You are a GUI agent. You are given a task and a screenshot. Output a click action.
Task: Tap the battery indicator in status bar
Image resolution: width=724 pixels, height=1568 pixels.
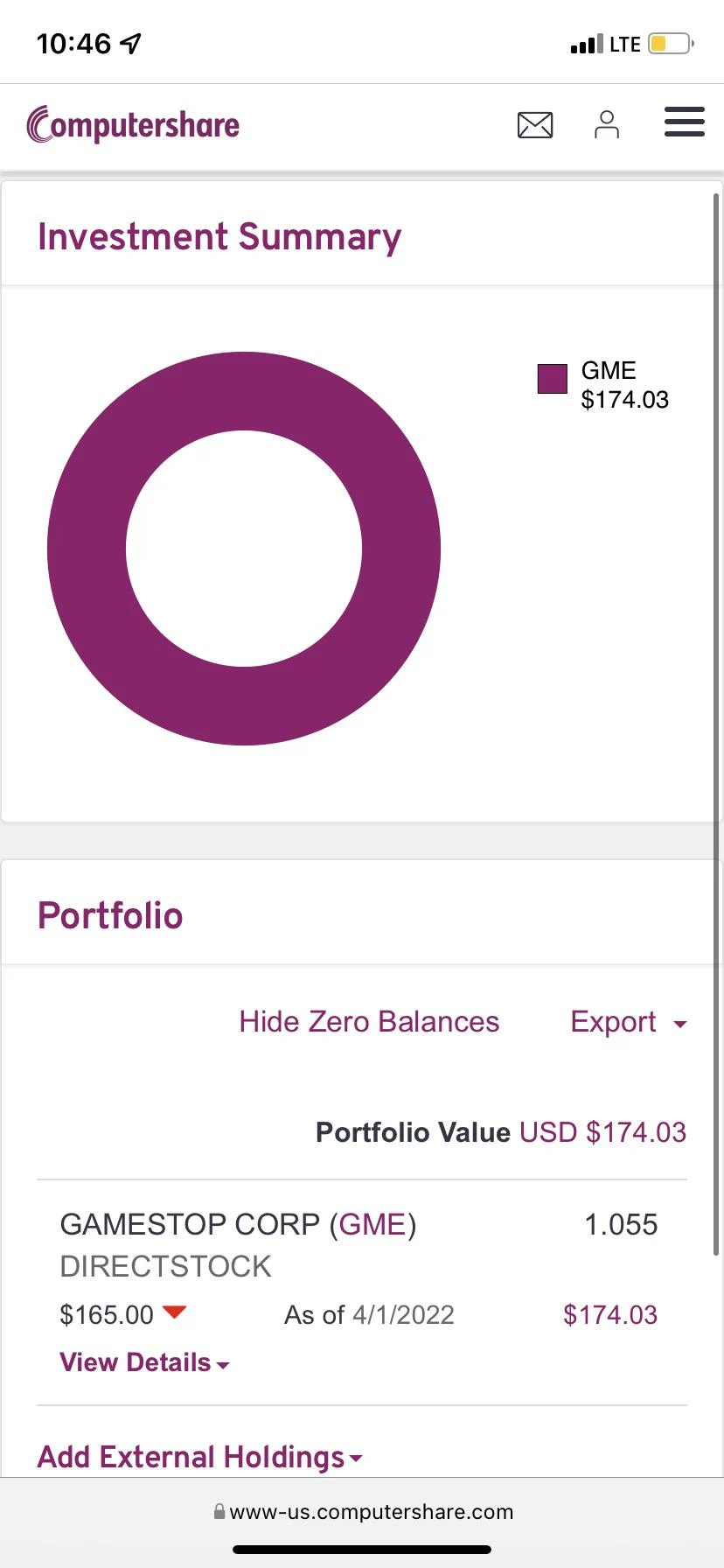(670, 42)
